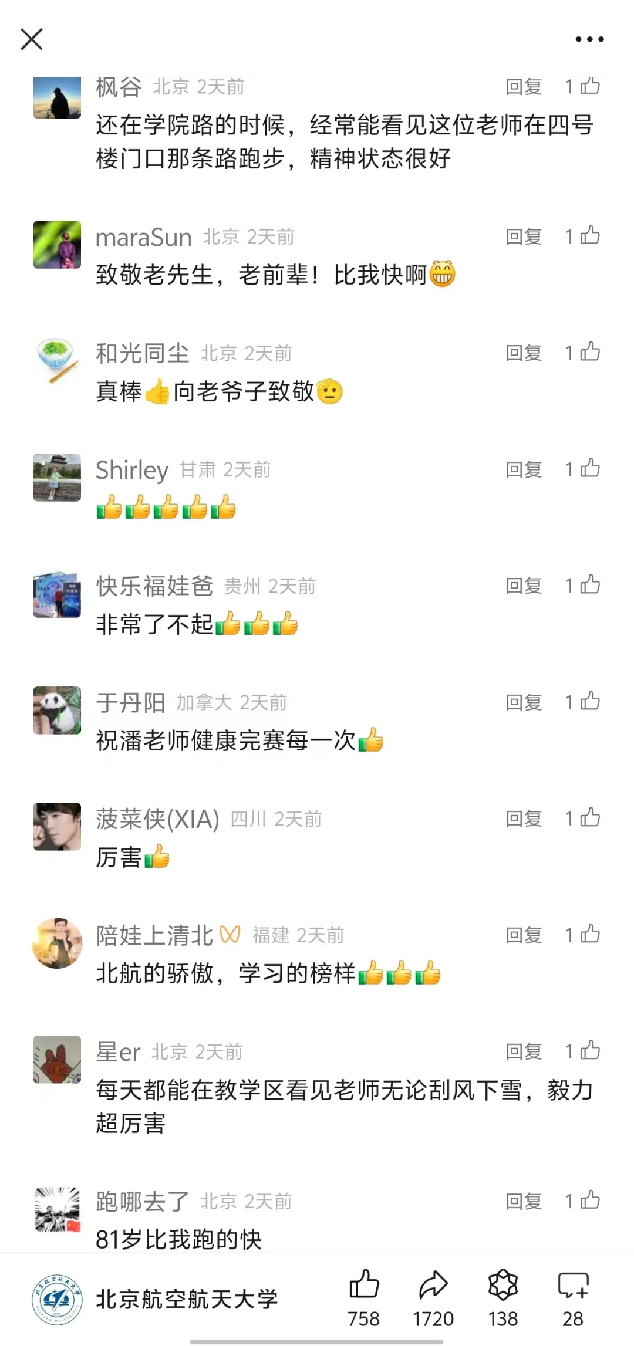Reply to 枫谷's comment

coord(523,87)
